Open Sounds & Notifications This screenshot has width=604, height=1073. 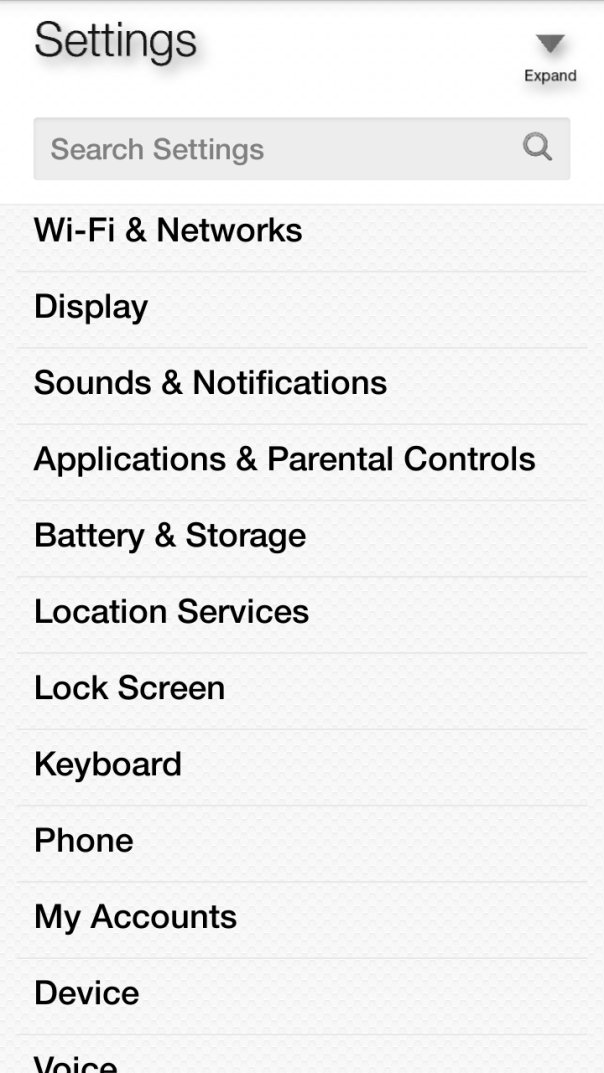click(210, 383)
